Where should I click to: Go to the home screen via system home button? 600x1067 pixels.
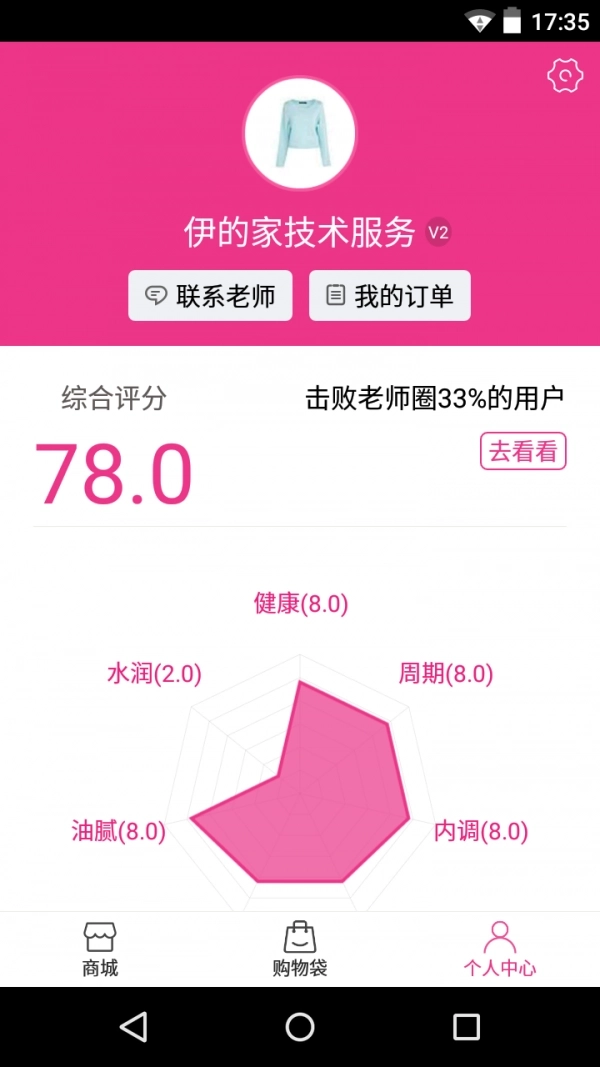click(x=300, y=1026)
